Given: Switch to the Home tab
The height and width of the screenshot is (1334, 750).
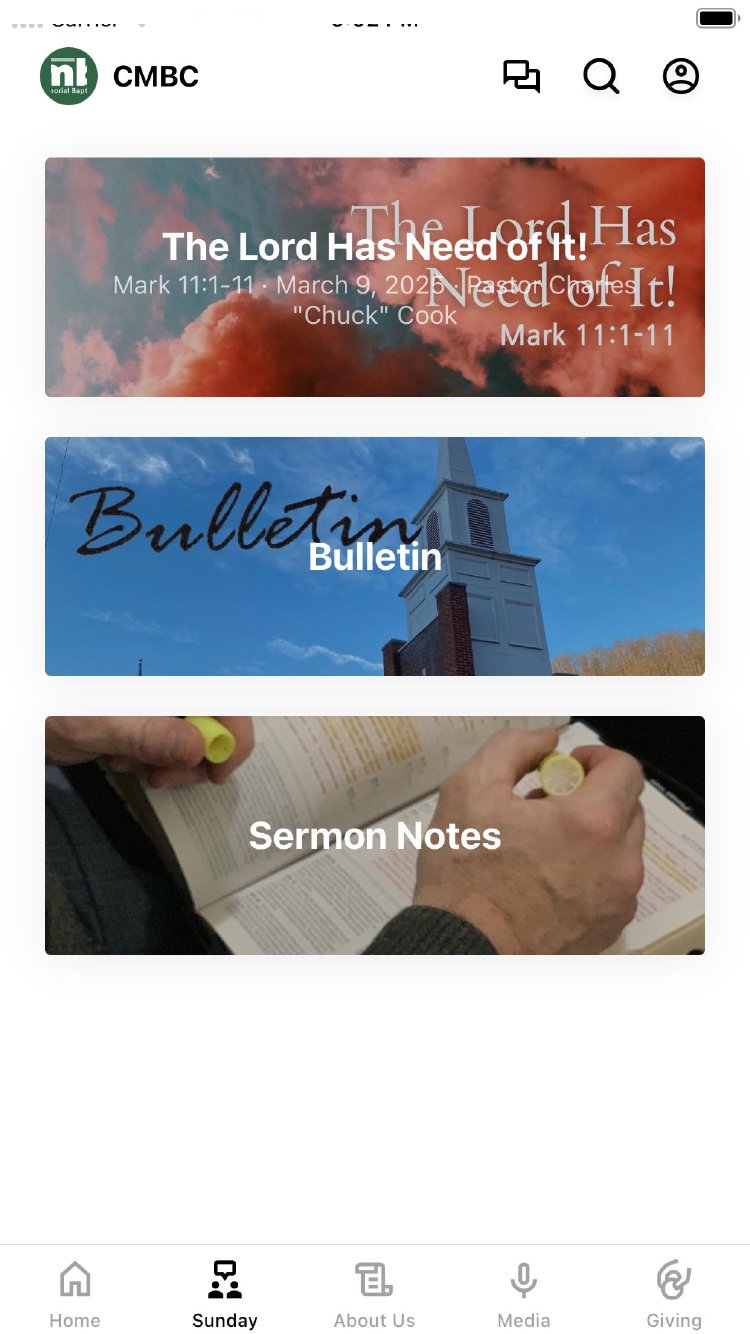Looking at the screenshot, I should pos(75,1294).
